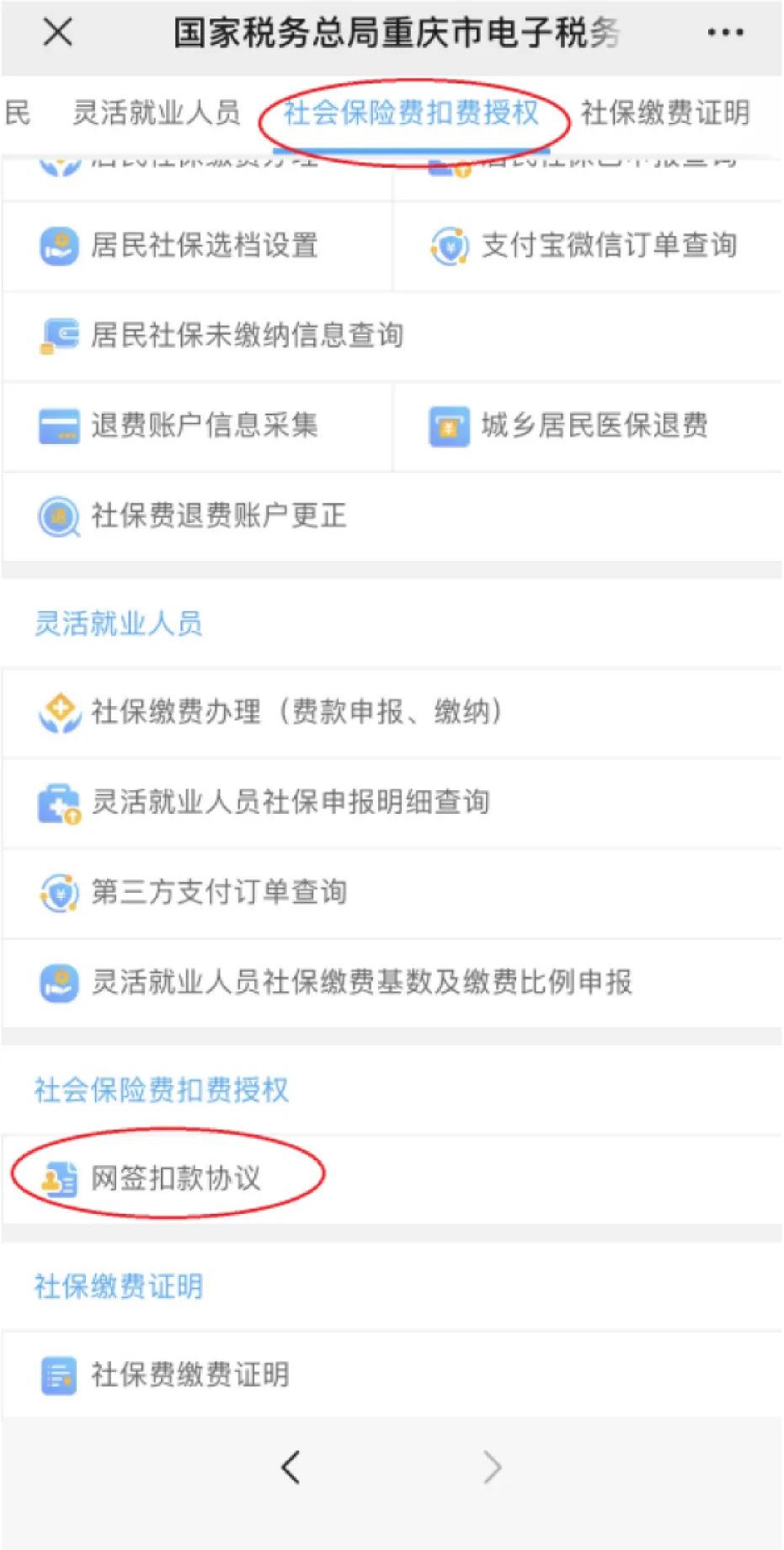
Task: Select the 社会保险费扣费授权 tab
Action: [411, 113]
